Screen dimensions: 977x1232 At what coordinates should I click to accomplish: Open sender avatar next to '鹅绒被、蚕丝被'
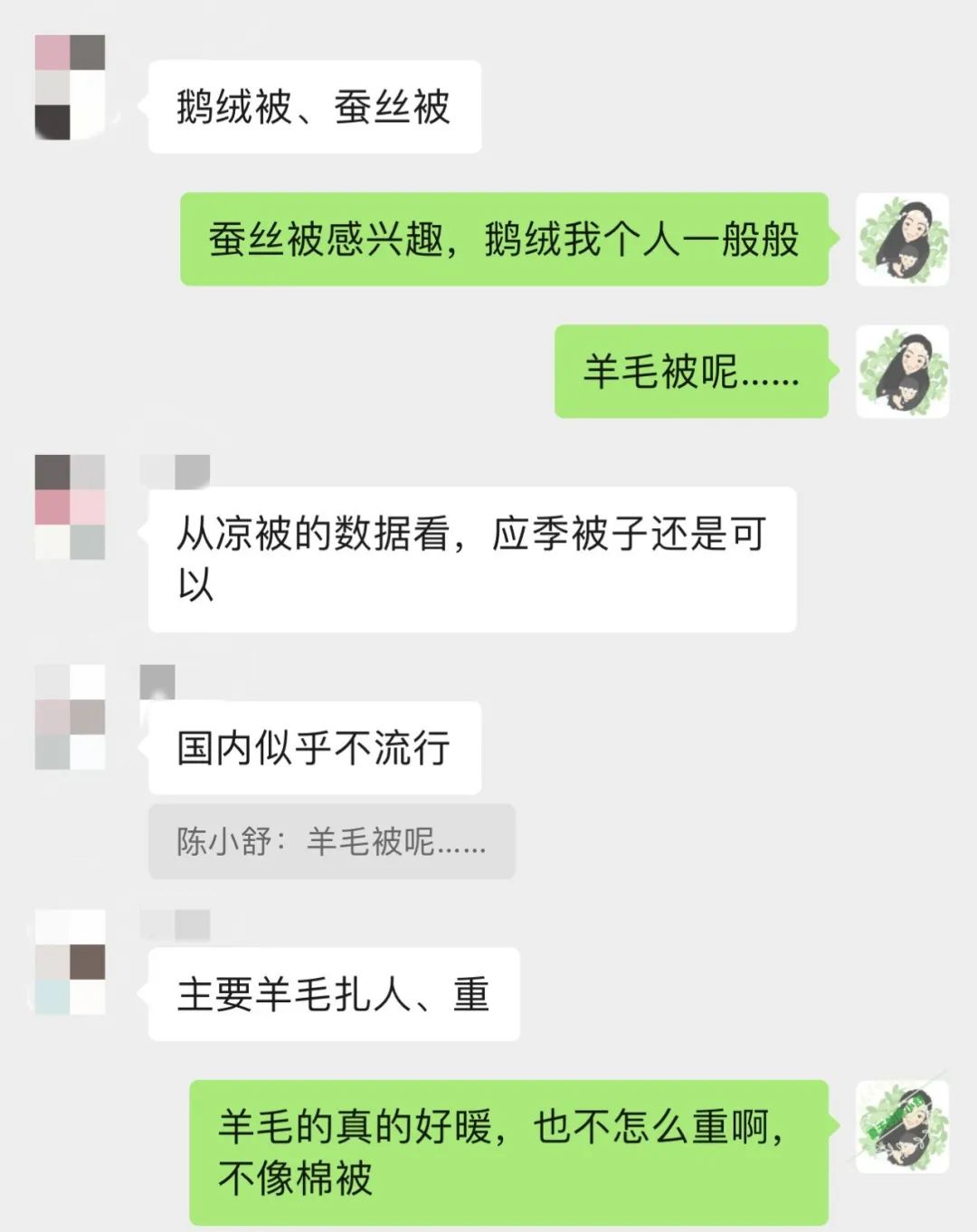coord(70,88)
